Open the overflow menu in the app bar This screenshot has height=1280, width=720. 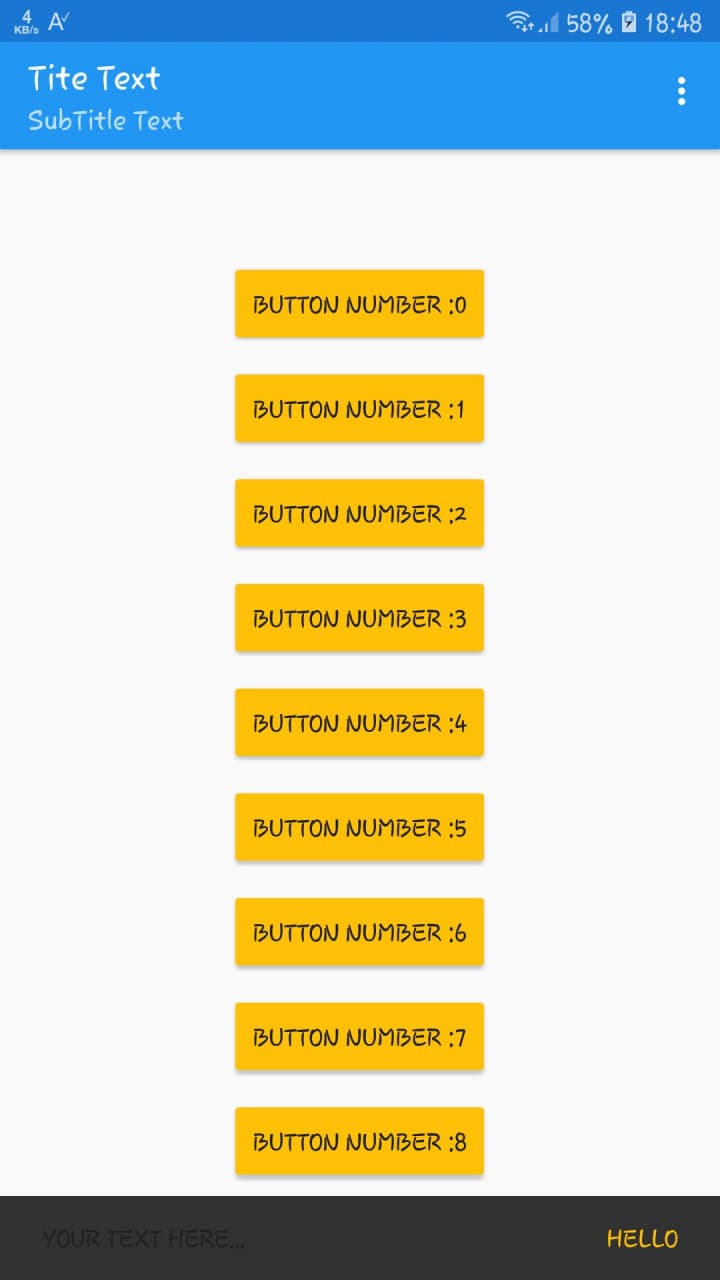[681, 91]
